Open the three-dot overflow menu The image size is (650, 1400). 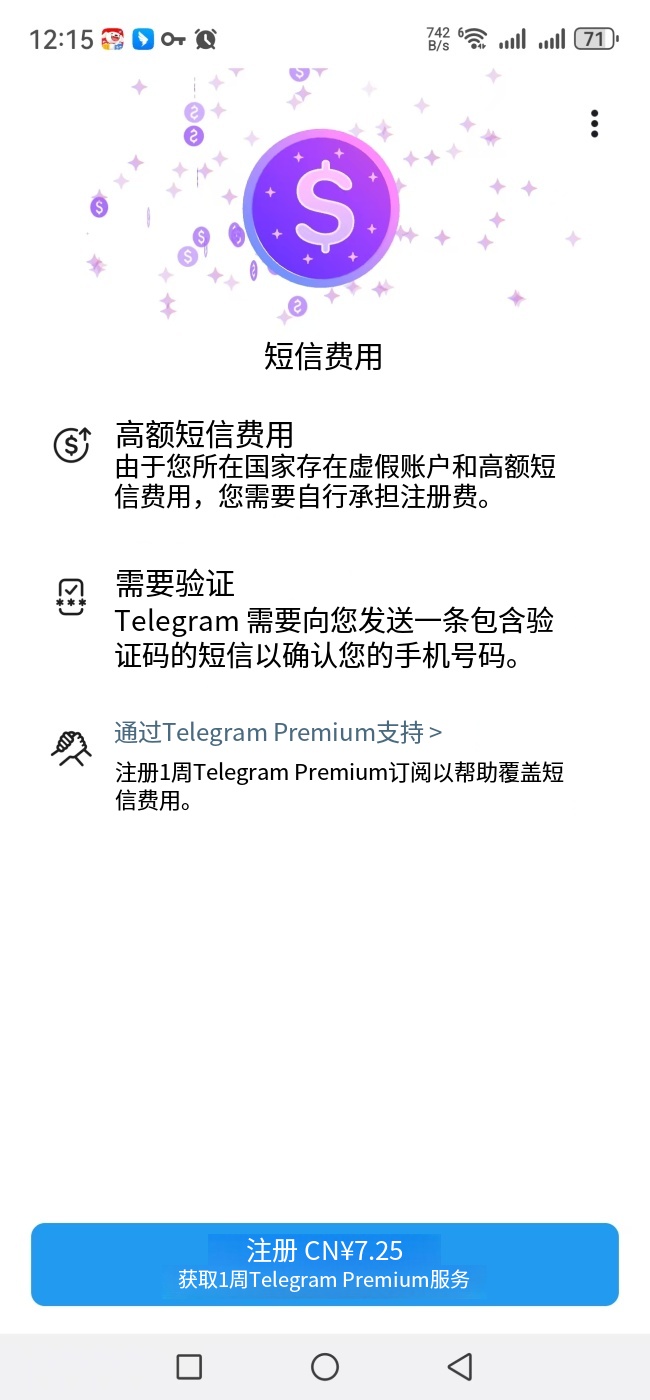tap(594, 124)
